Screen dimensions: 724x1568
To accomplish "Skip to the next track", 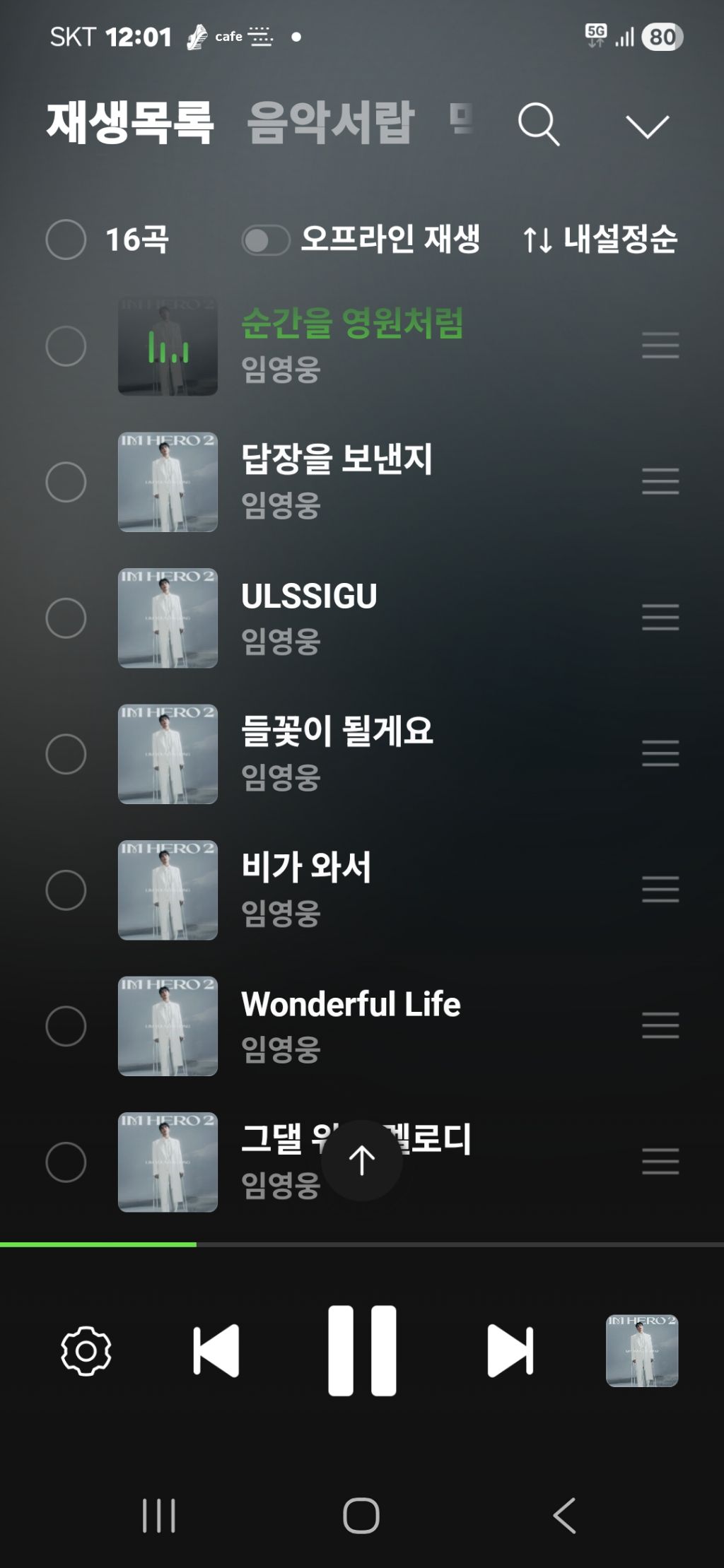I will 510,1351.
